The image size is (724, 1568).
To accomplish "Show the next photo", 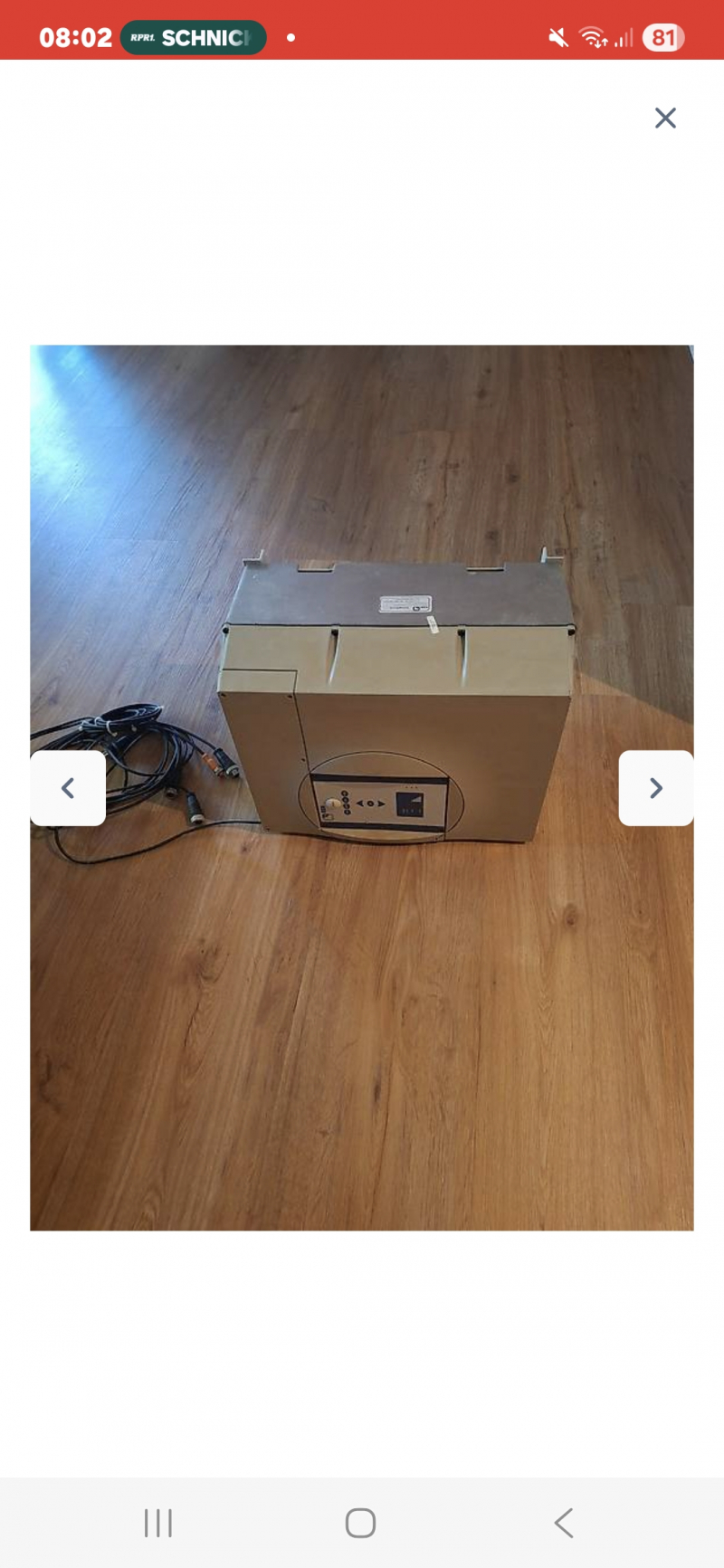I will pos(656,788).
